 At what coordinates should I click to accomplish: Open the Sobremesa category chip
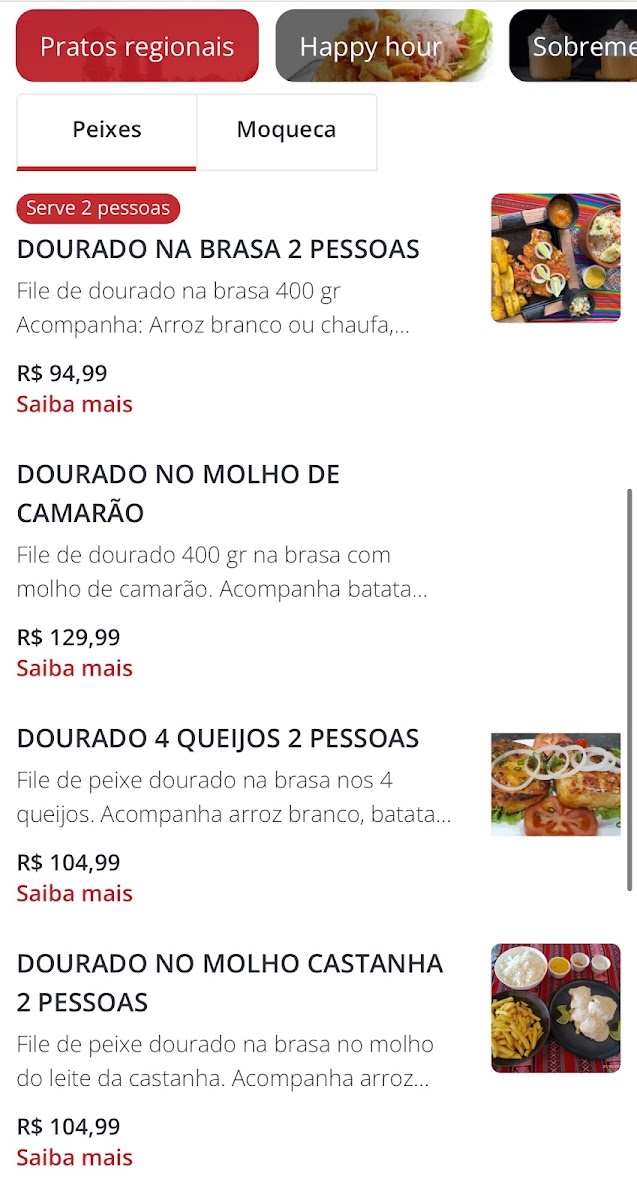click(x=574, y=46)
